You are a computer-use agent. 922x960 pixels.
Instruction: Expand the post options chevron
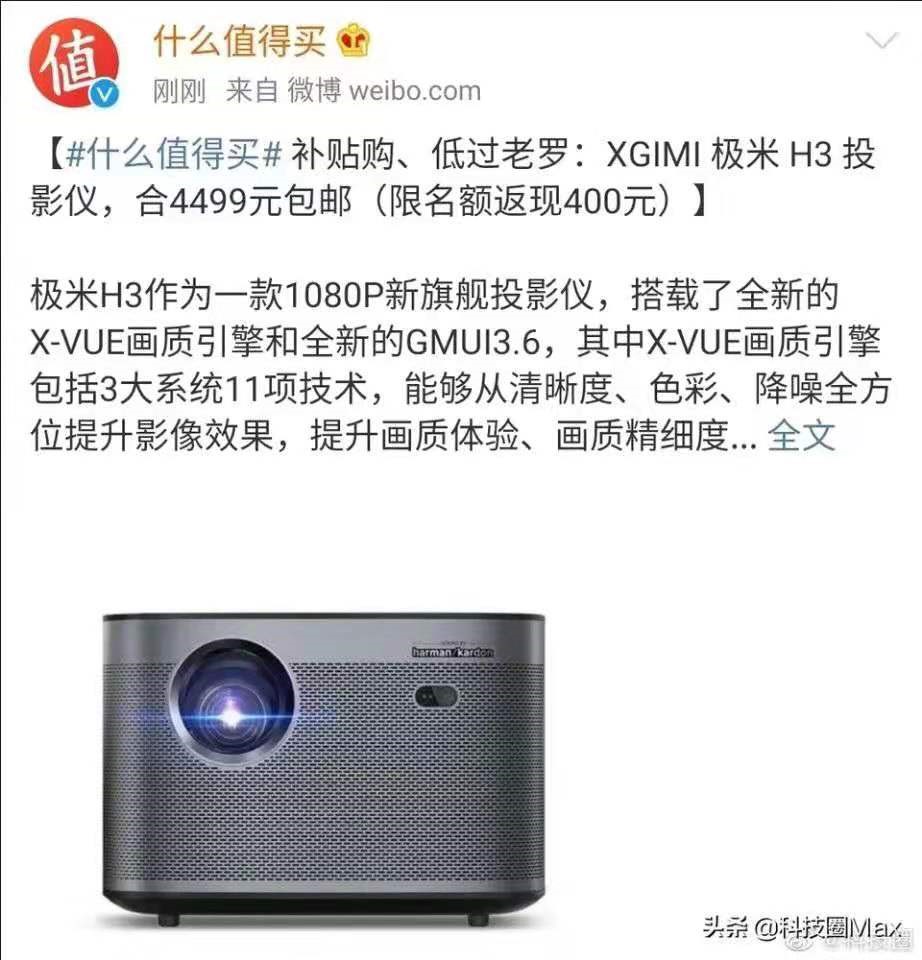(x=882, y=42)
